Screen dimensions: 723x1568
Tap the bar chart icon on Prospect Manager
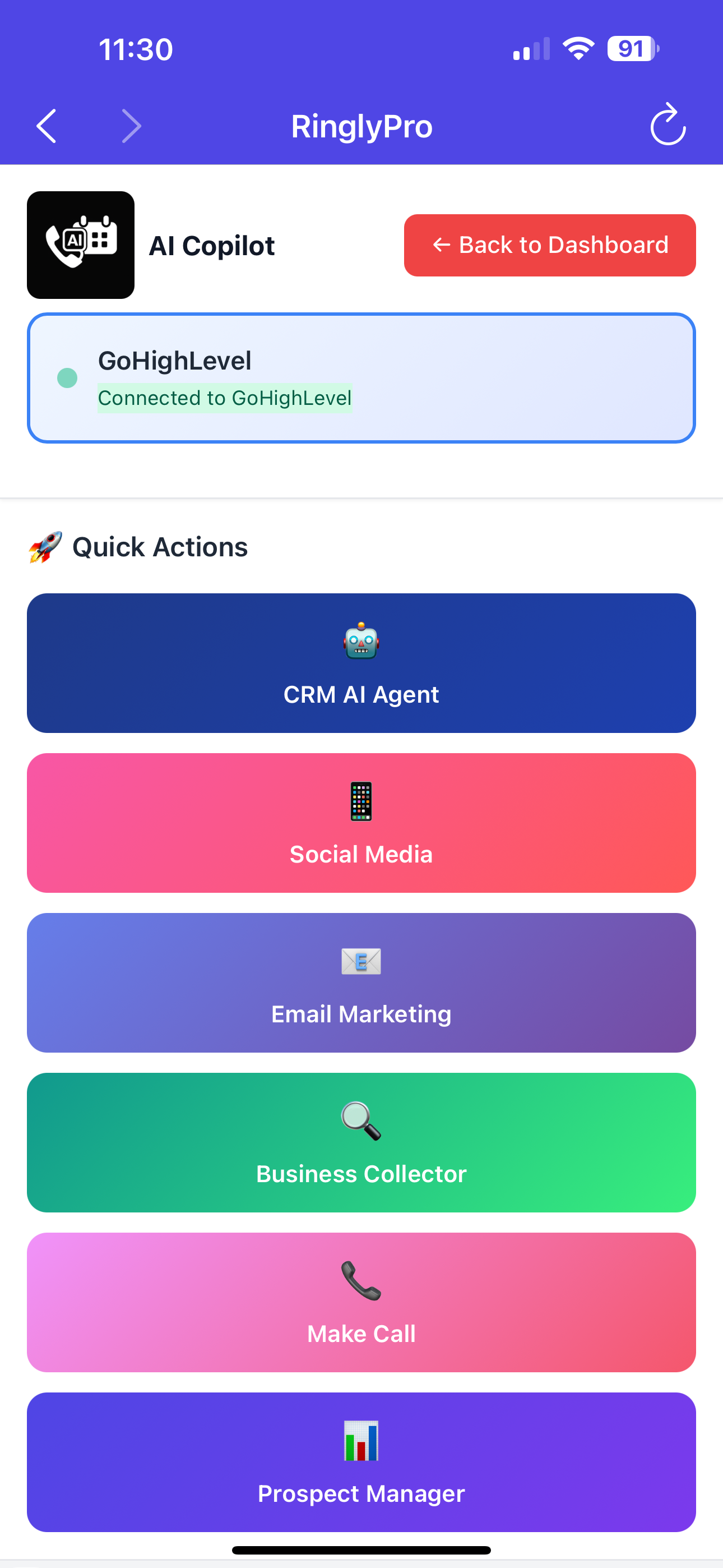click(361, 1441)
